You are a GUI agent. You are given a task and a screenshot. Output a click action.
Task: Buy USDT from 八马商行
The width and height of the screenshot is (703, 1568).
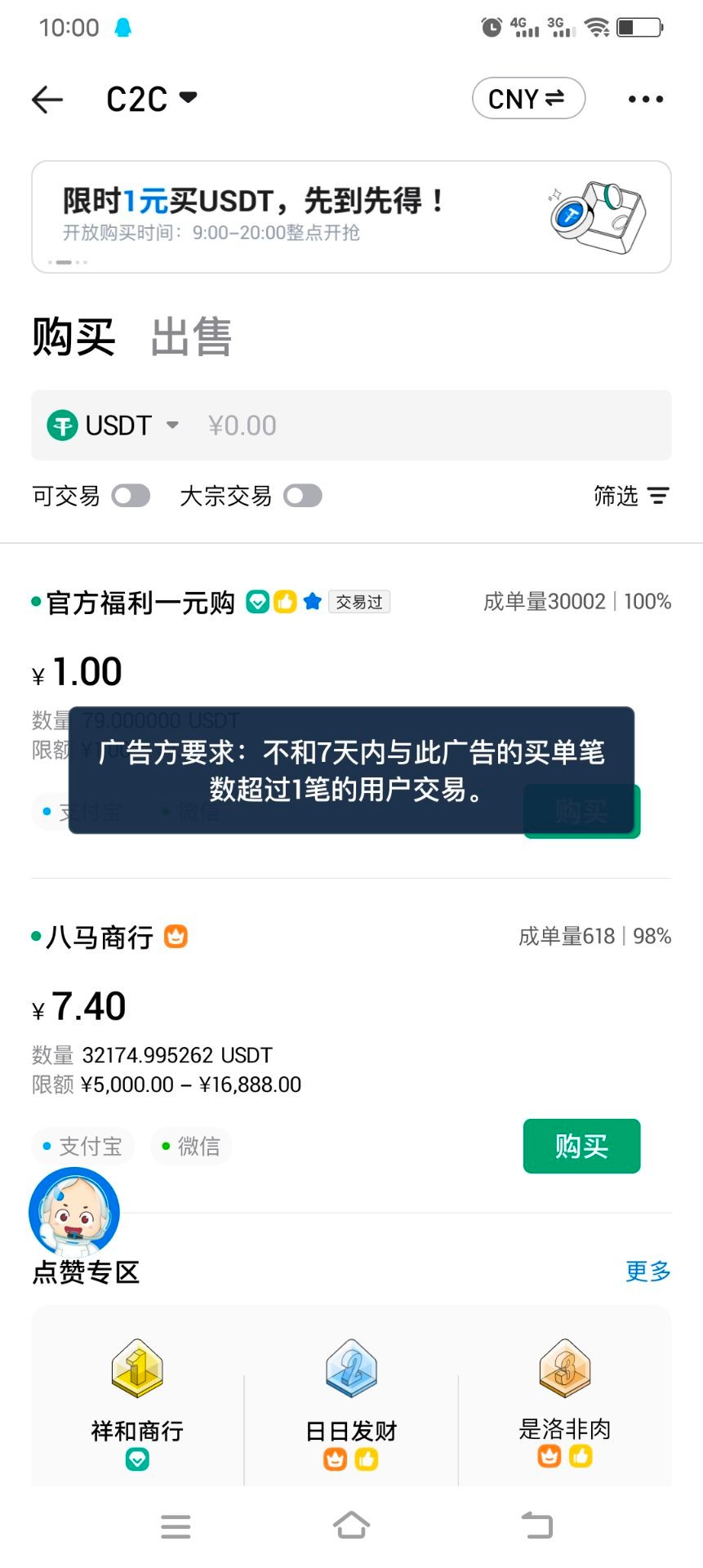(581, 1146)
